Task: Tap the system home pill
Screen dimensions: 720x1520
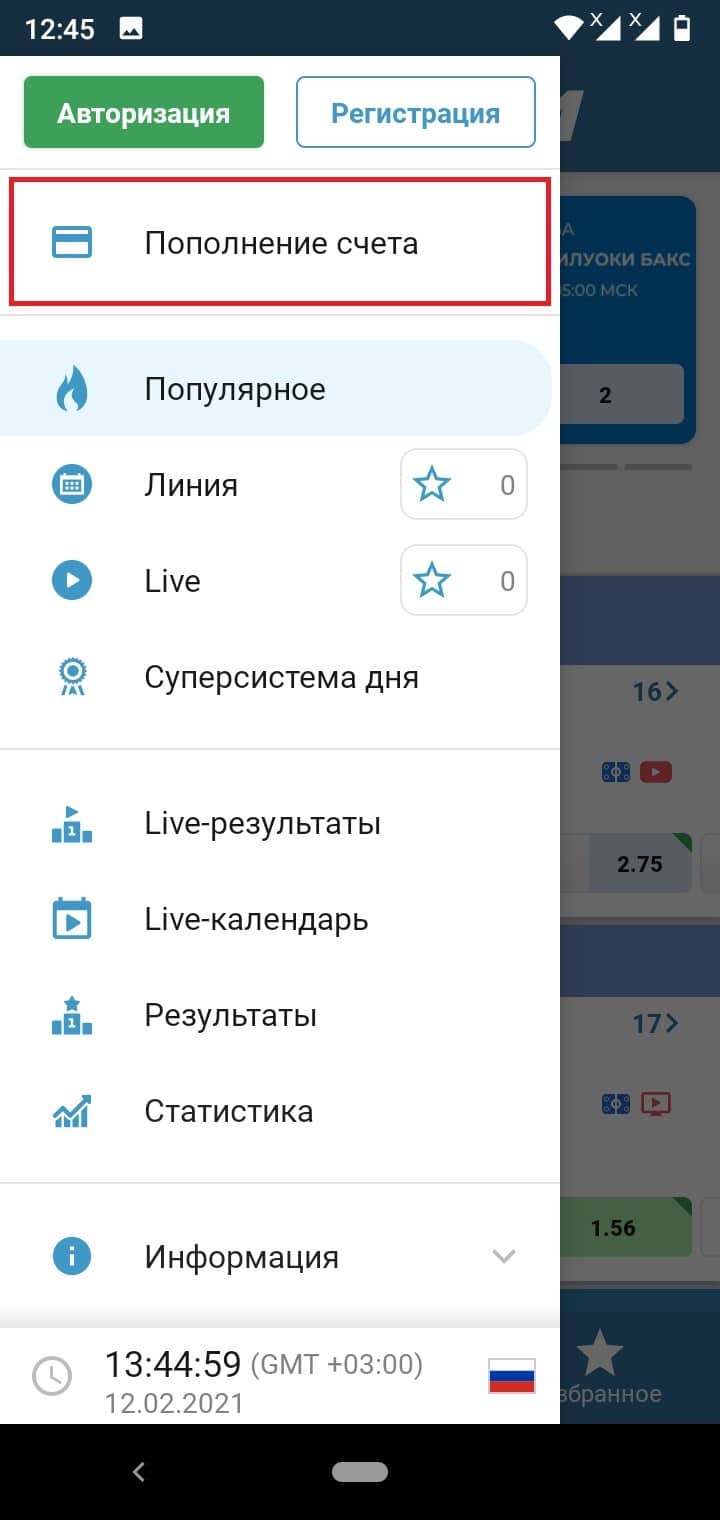Action: pyautogui.click(x=360, y=1471)
